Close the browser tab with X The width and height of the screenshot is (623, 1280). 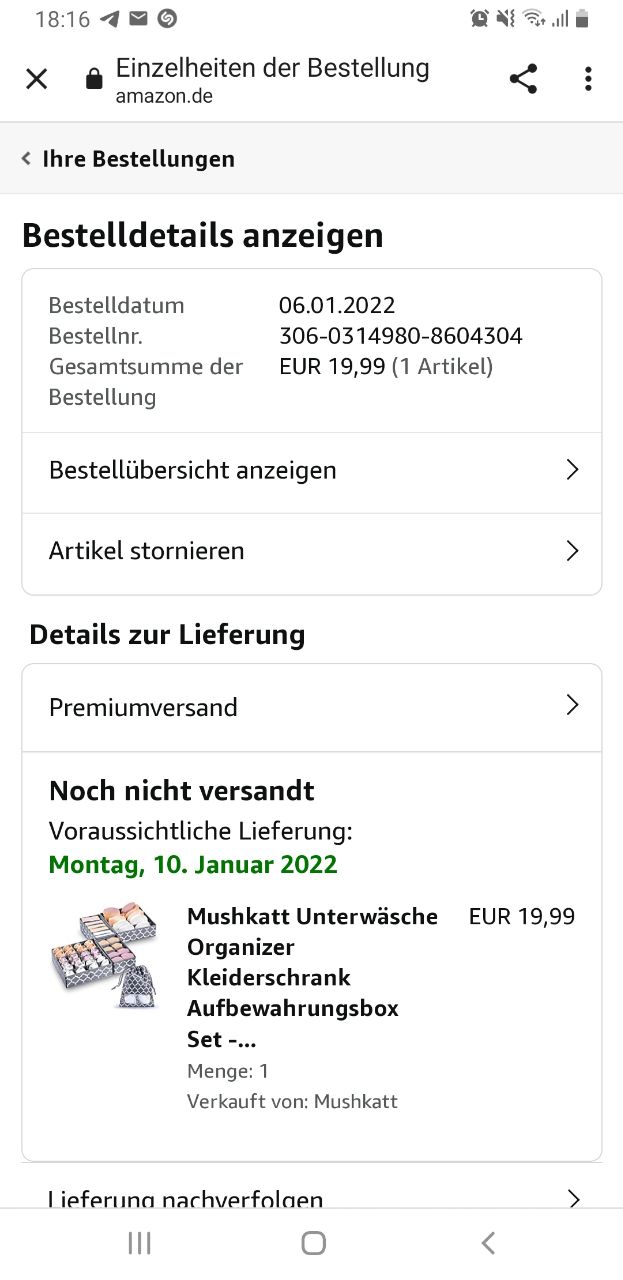tap(37, 79)
